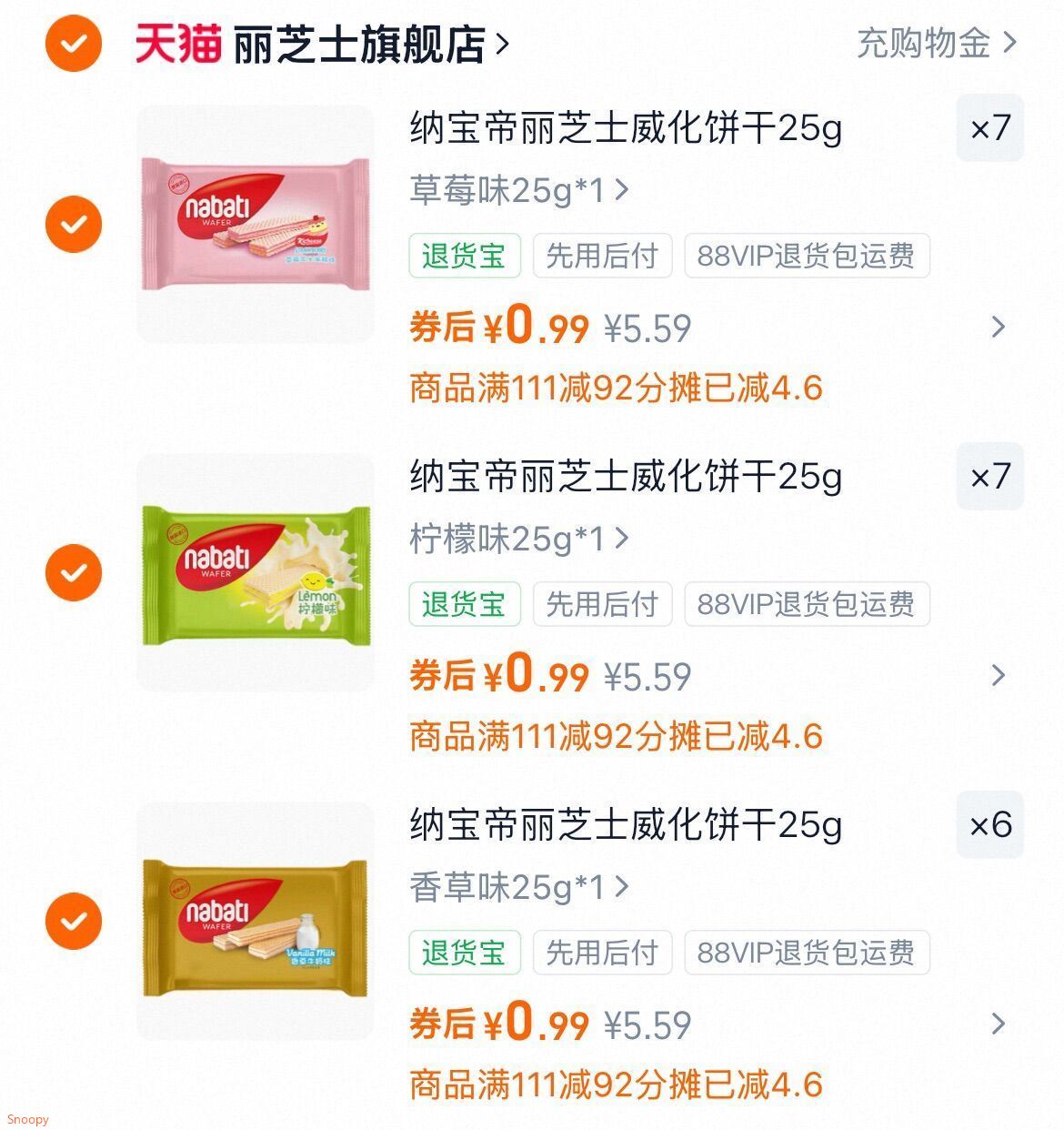
Task: Open the strawberry wafer product image
Action: tap(256, 225)
